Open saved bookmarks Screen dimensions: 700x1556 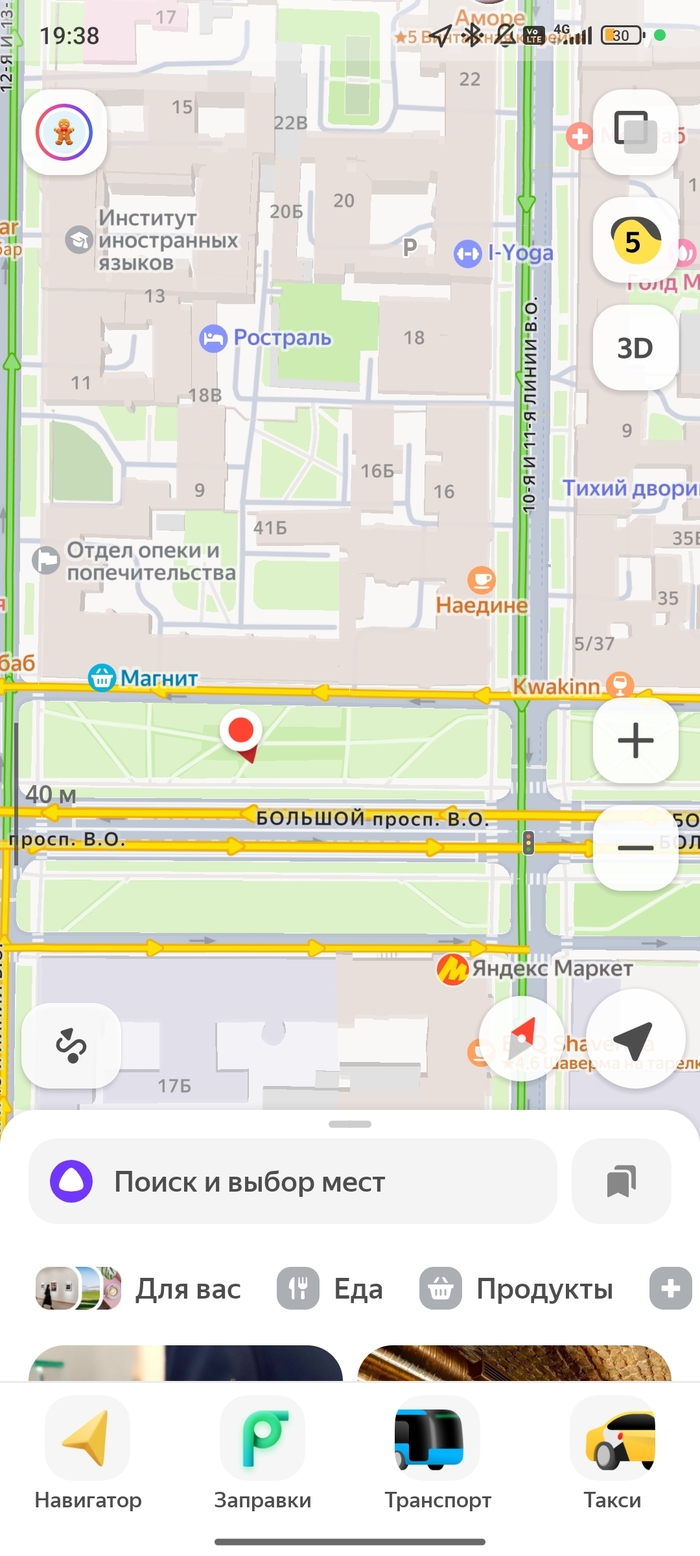click(621, 1182)
